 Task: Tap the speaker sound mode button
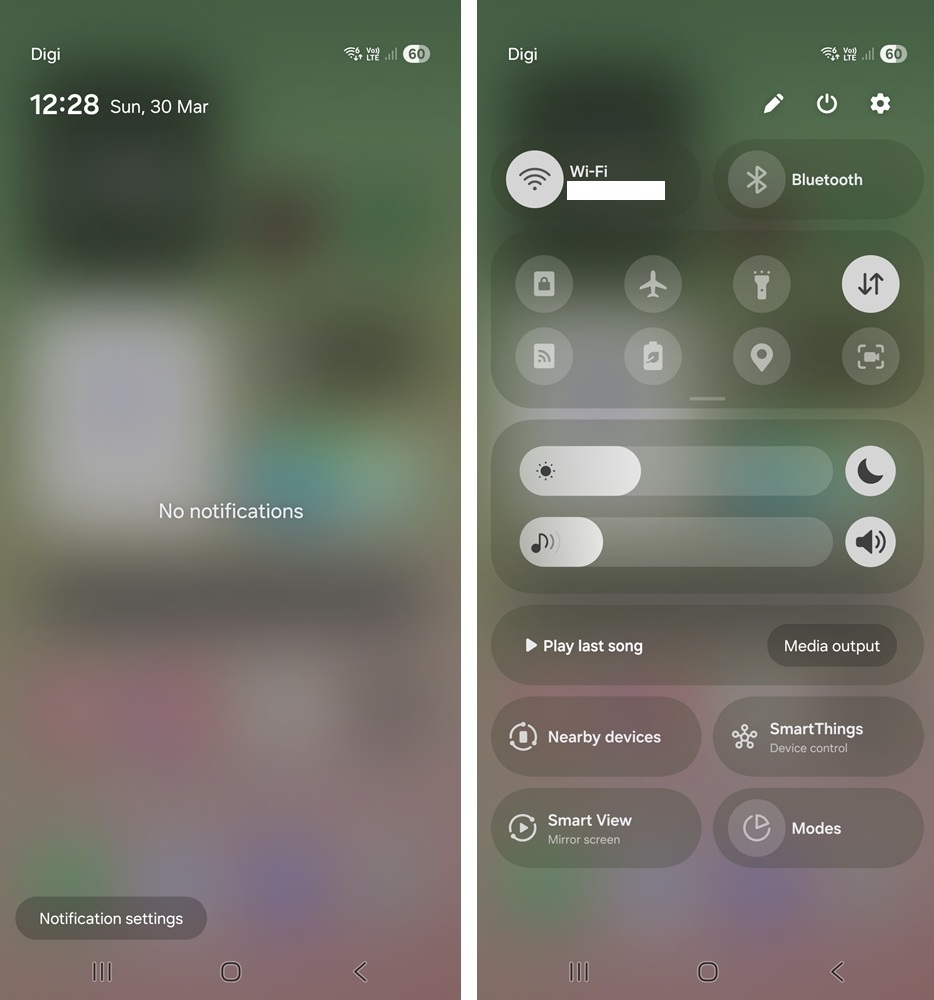coord(870,542)
